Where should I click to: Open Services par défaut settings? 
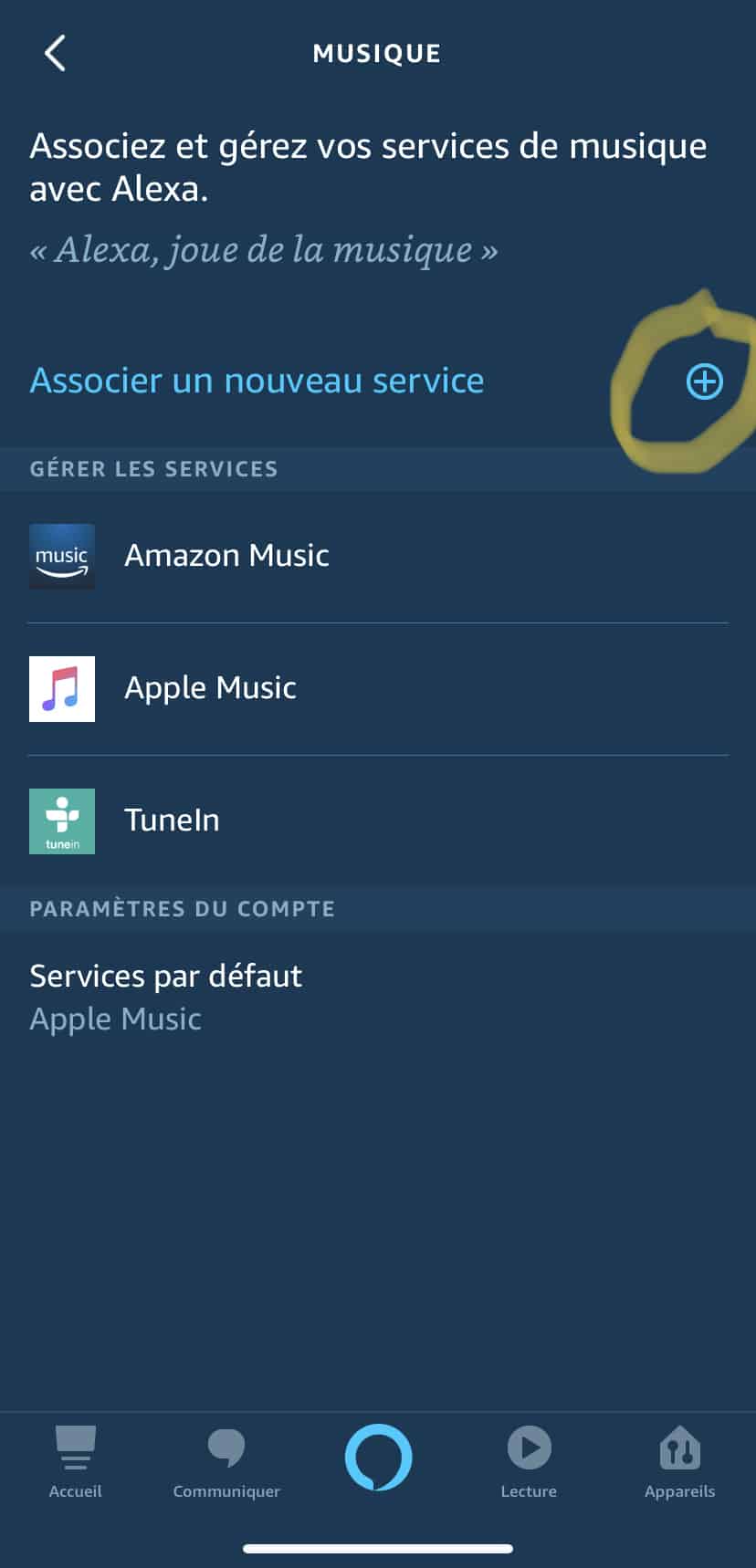coord(165,997)
